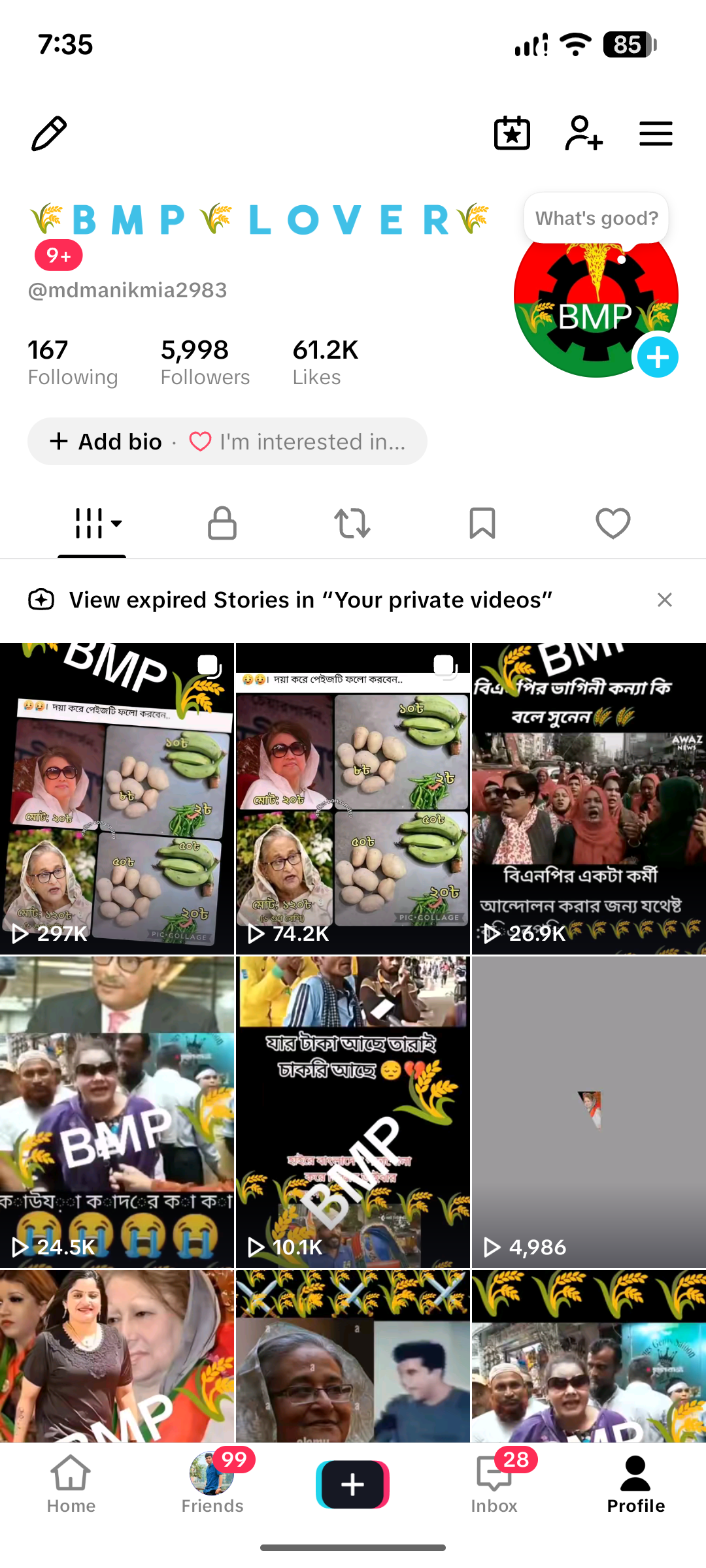
Task: Switch to the private videos lock tab
Action: click(222, 523)
